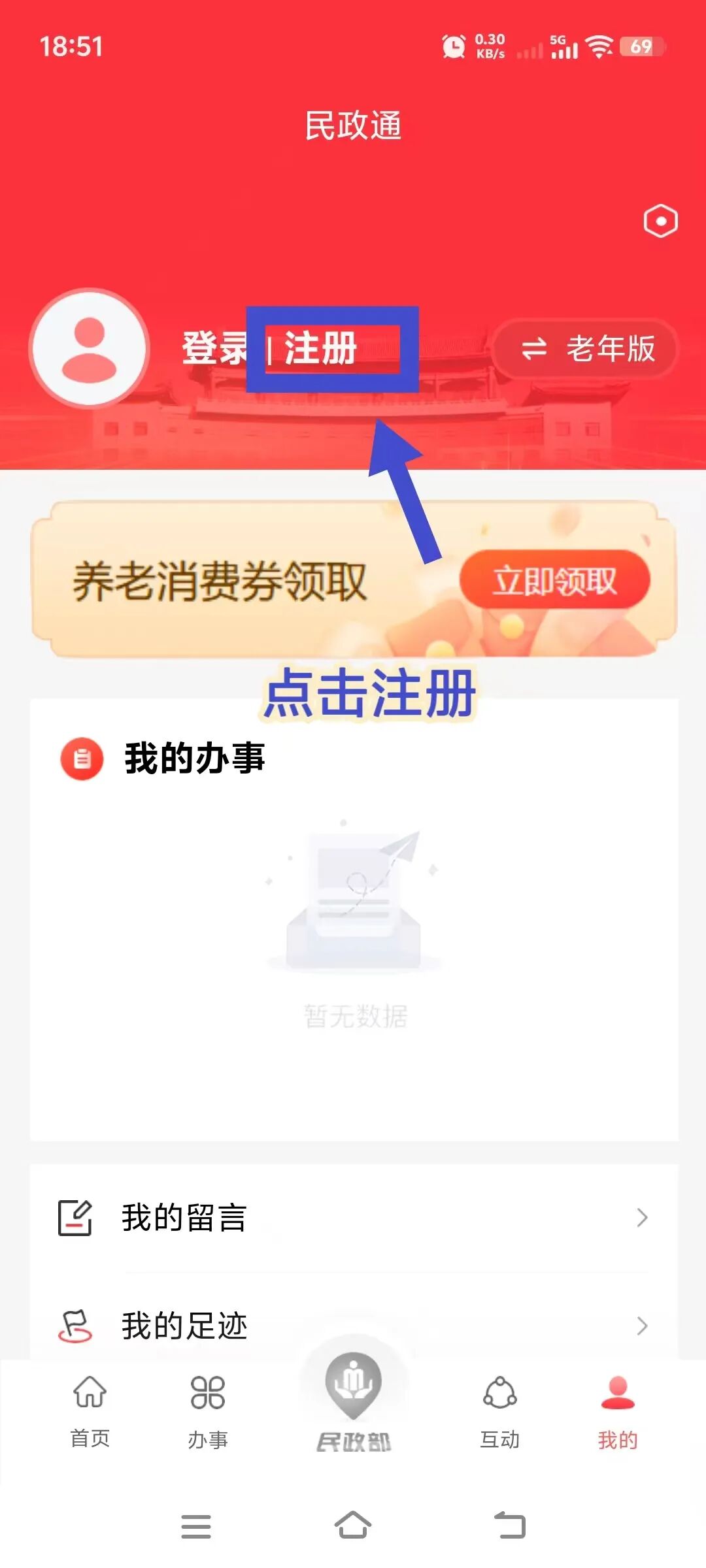The height and width of the screenshot is (1568, 706).
Task: Open the settings hexagon icon
Action: pyautogui.click(x=660, y=221)
